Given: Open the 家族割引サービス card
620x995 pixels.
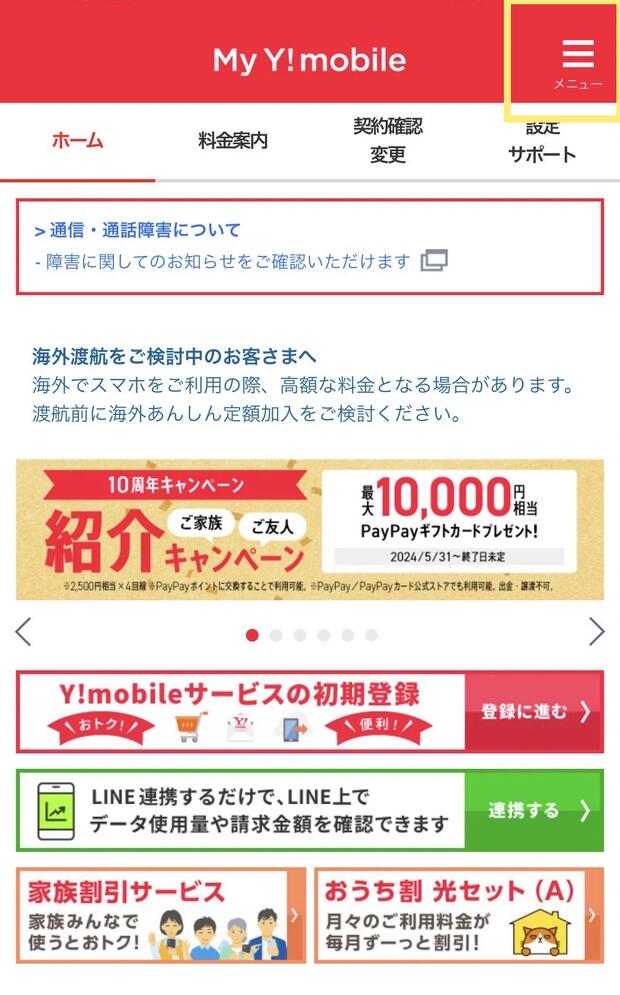Looking at the screenshot, I should click(160, 915).
